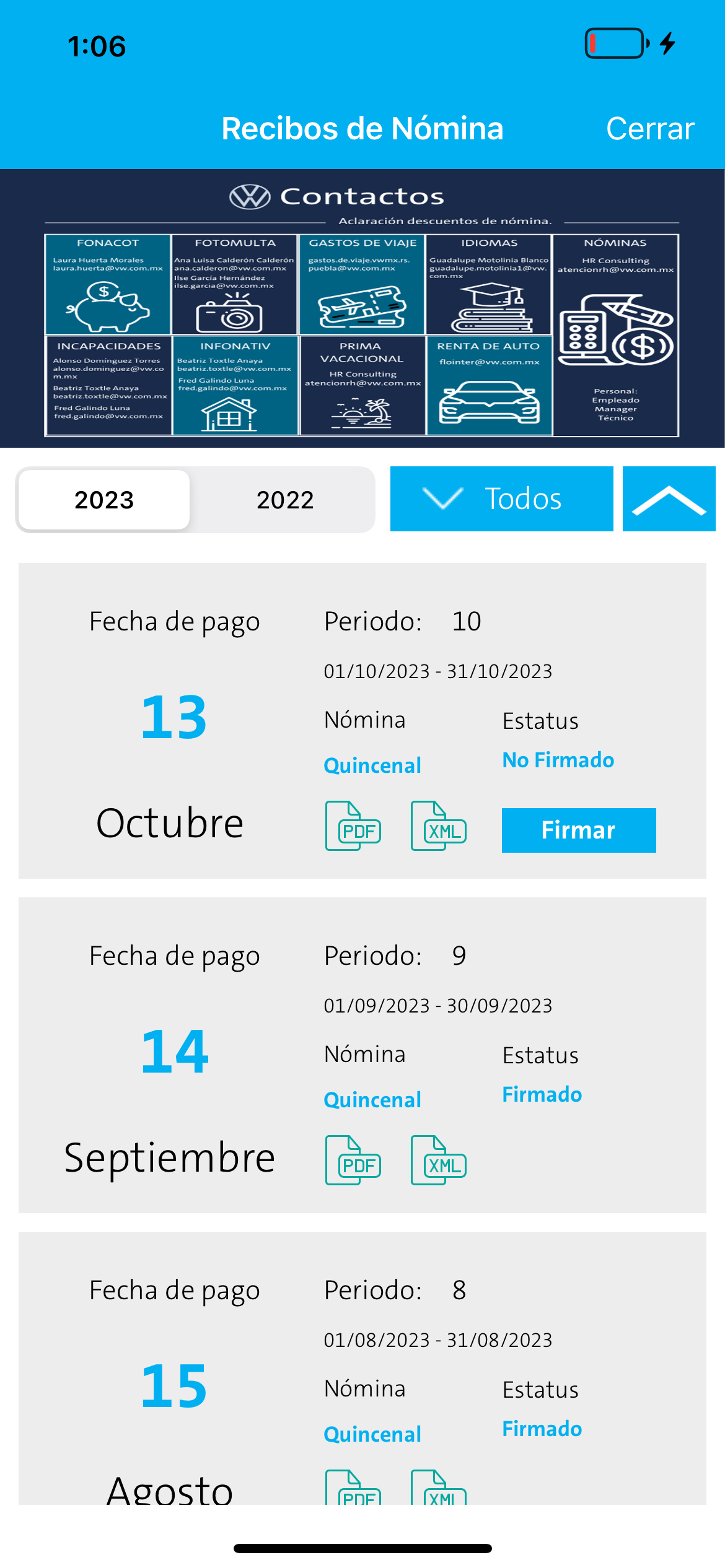View the Agosto receipt XML

pos(439,1489)
